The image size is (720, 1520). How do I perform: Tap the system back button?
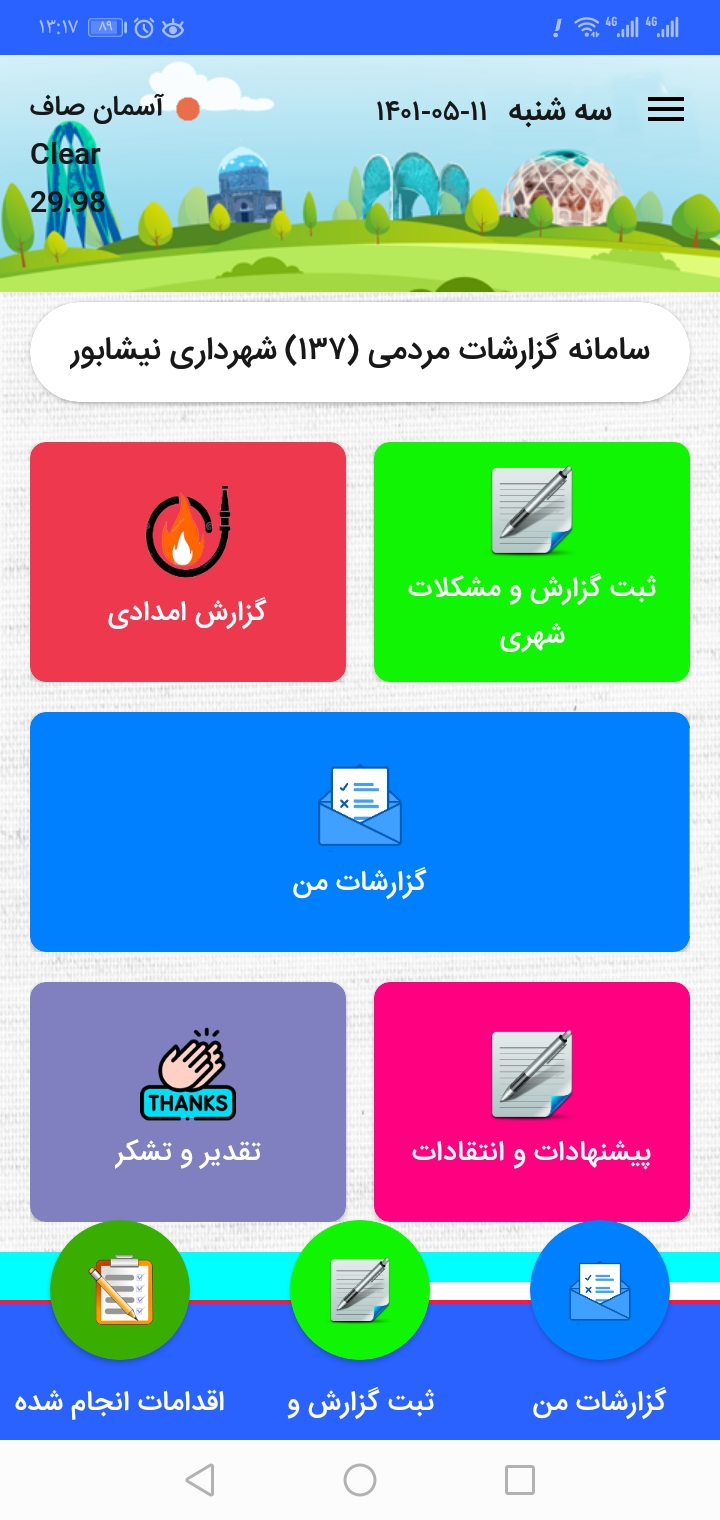pos(200,1480)
